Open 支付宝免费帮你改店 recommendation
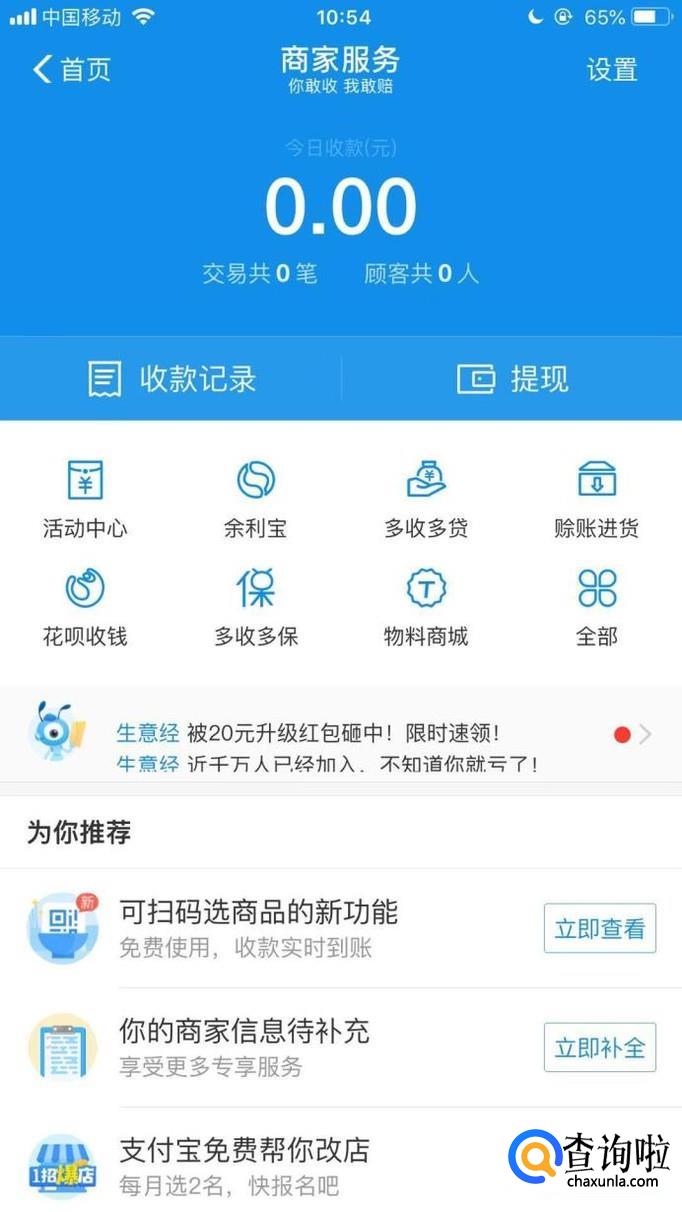The width and height of the screenshot is (682, 1212). [x=244, y=1165]
